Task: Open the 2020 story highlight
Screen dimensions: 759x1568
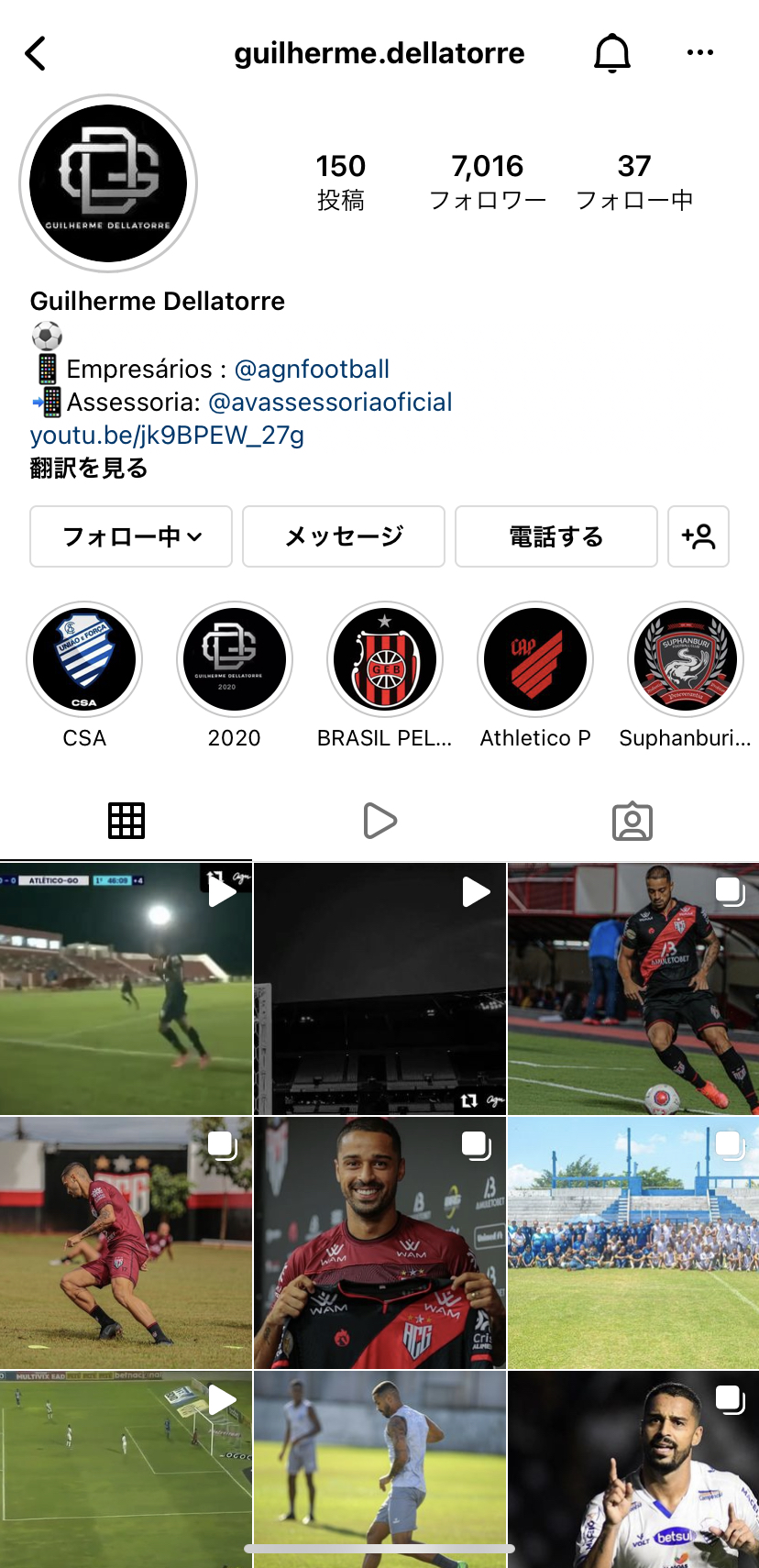Action: click(x=235, y=659)
